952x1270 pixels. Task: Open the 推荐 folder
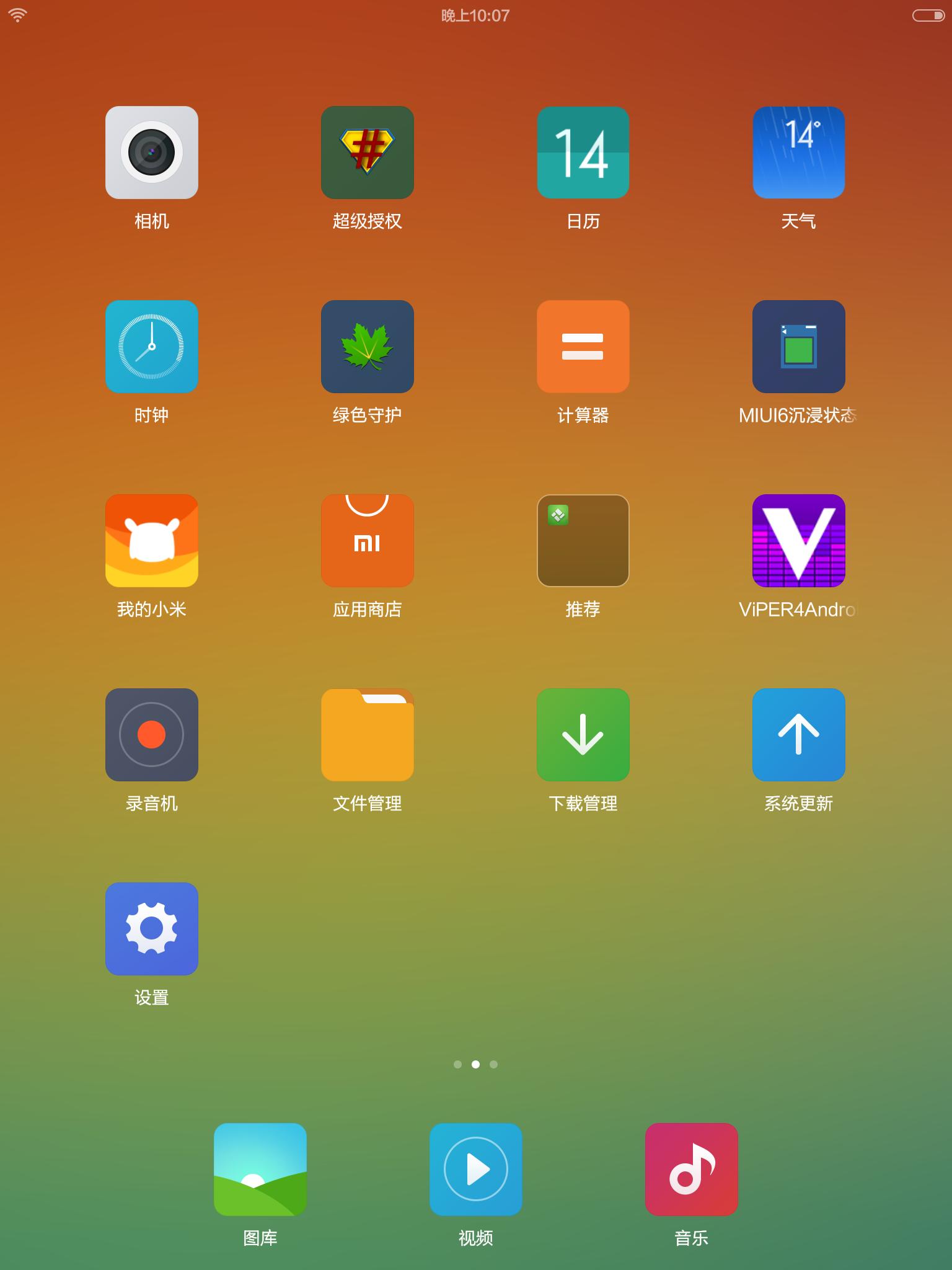click(x=583, y=541)
